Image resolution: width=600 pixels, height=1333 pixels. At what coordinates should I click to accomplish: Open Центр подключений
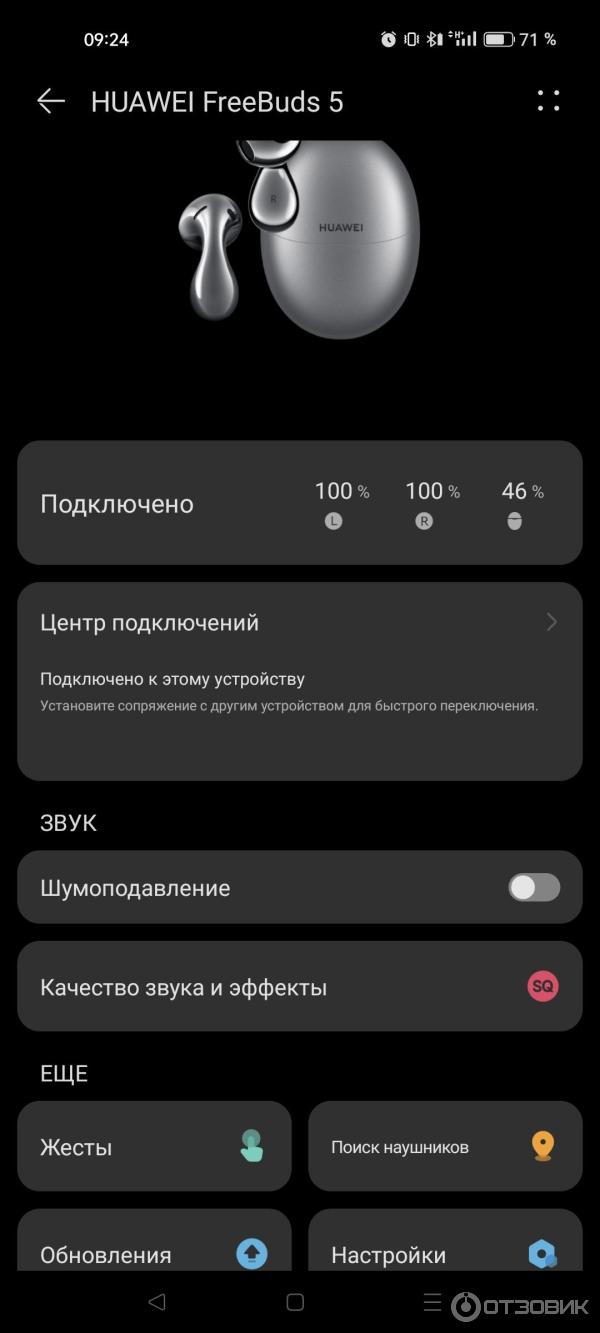click(299, 623)
